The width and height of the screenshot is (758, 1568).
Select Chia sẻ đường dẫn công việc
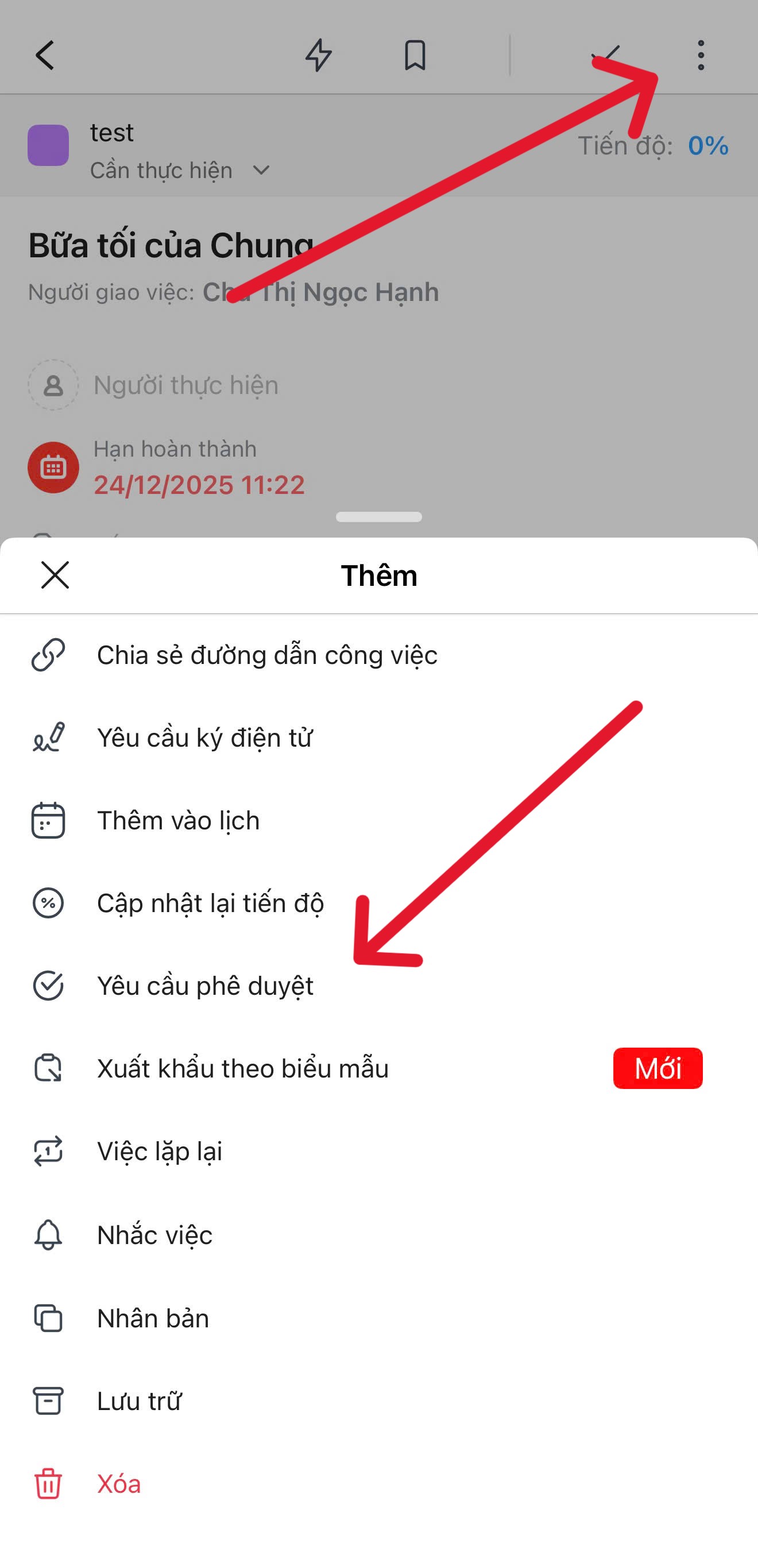click(266, 655)
